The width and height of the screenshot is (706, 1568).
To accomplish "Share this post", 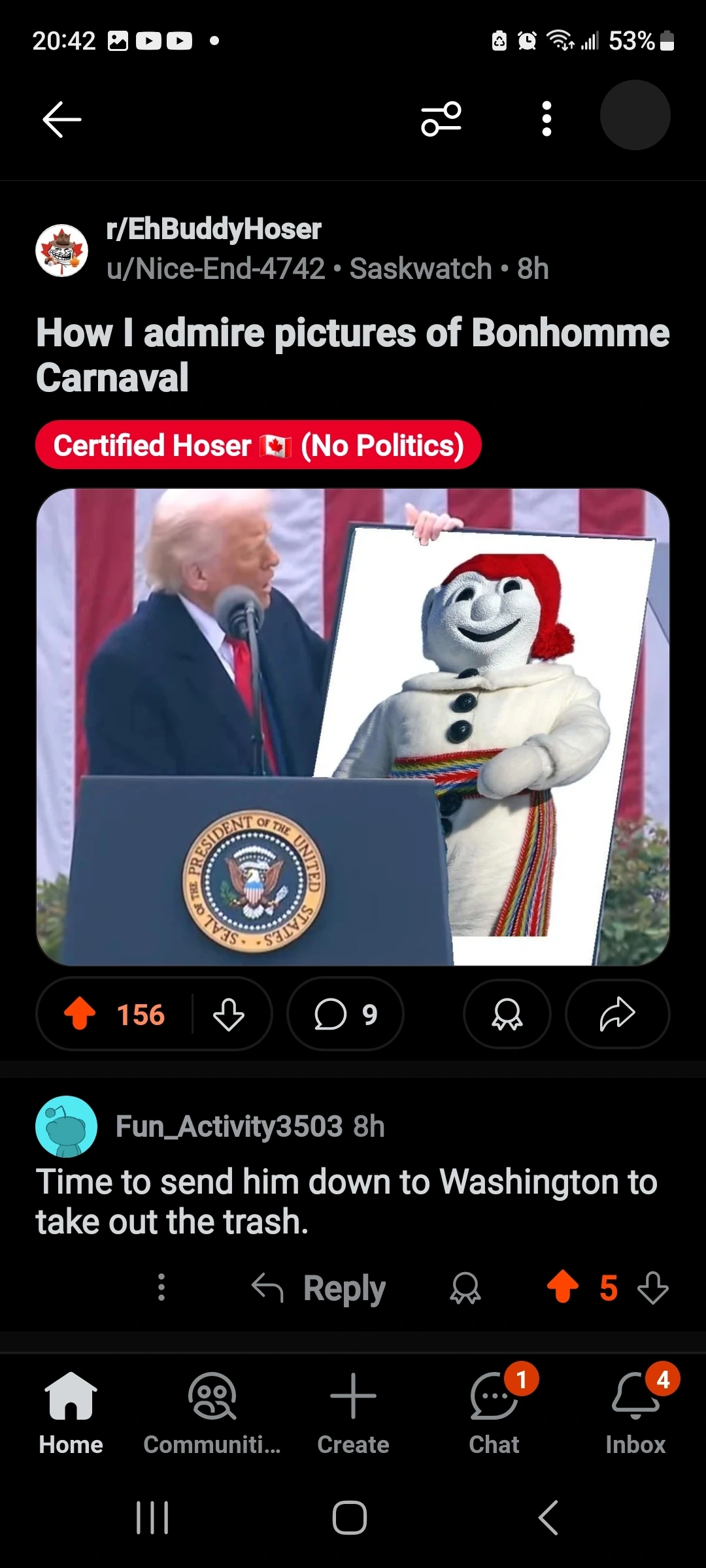I will (617, 1015).
